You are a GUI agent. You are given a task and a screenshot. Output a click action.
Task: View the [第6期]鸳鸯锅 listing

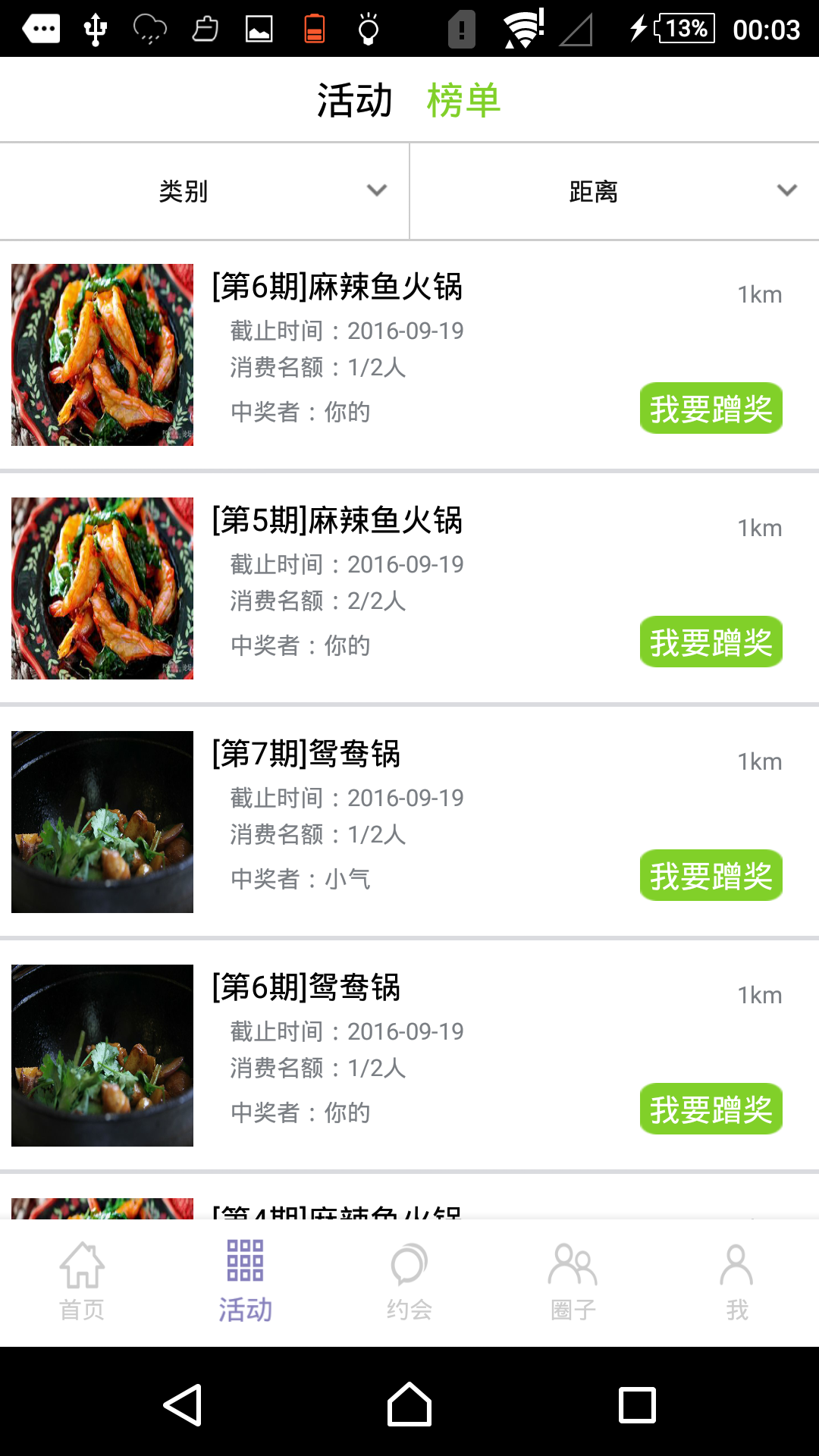tap(306, 988)
